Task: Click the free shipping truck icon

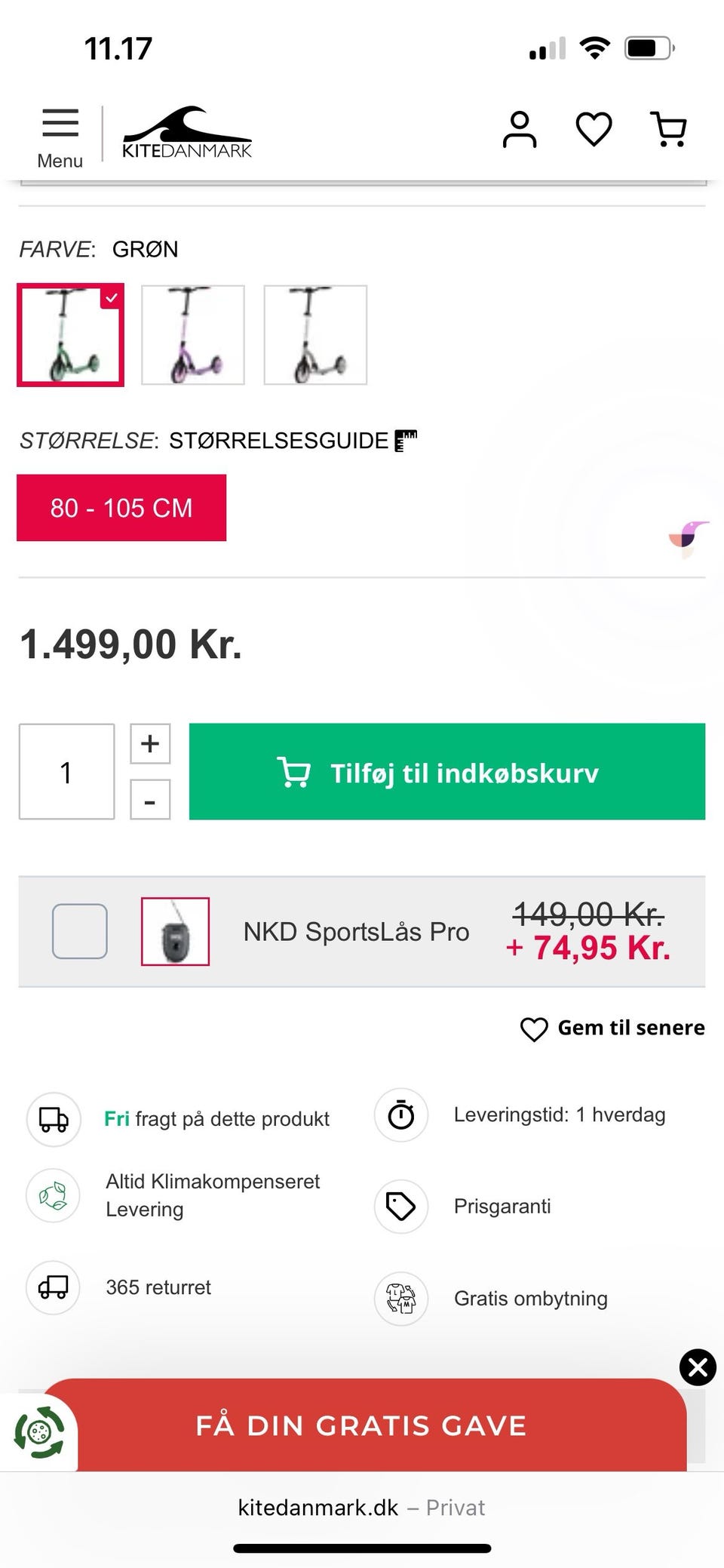Action: click(x=53, y=1119)
